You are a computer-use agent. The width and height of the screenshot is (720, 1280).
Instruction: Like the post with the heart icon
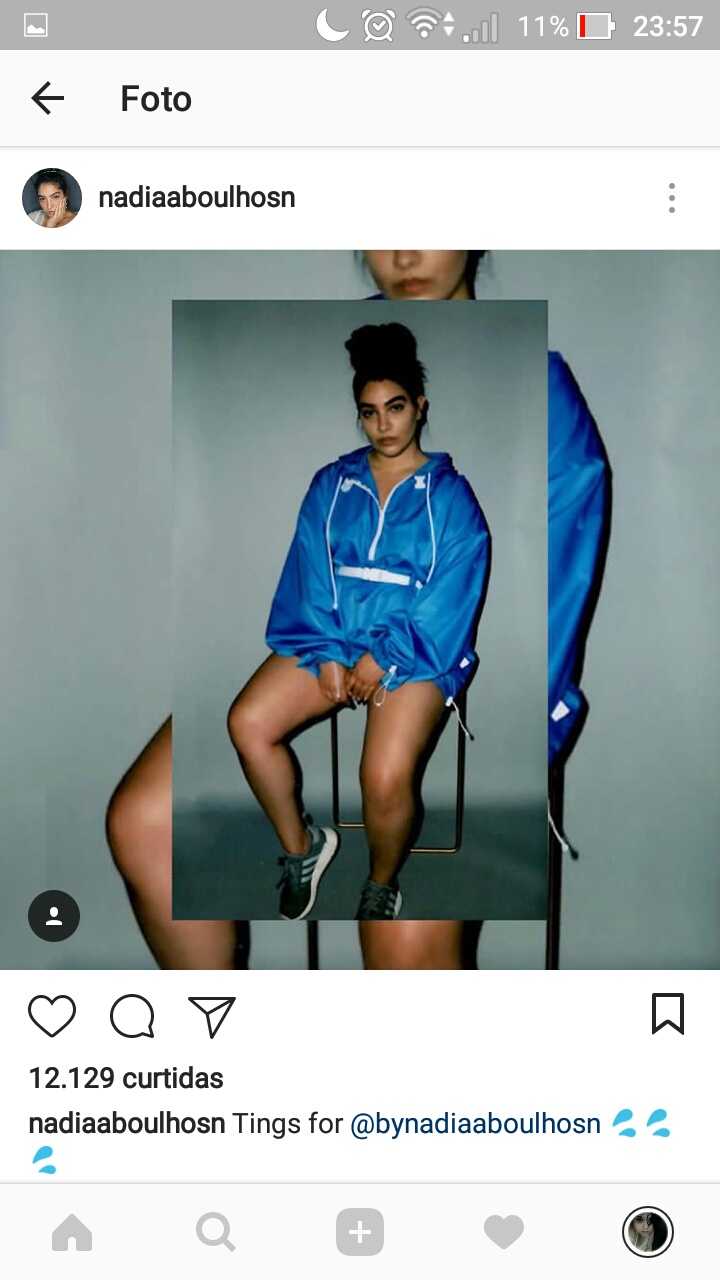[52, 1016]
